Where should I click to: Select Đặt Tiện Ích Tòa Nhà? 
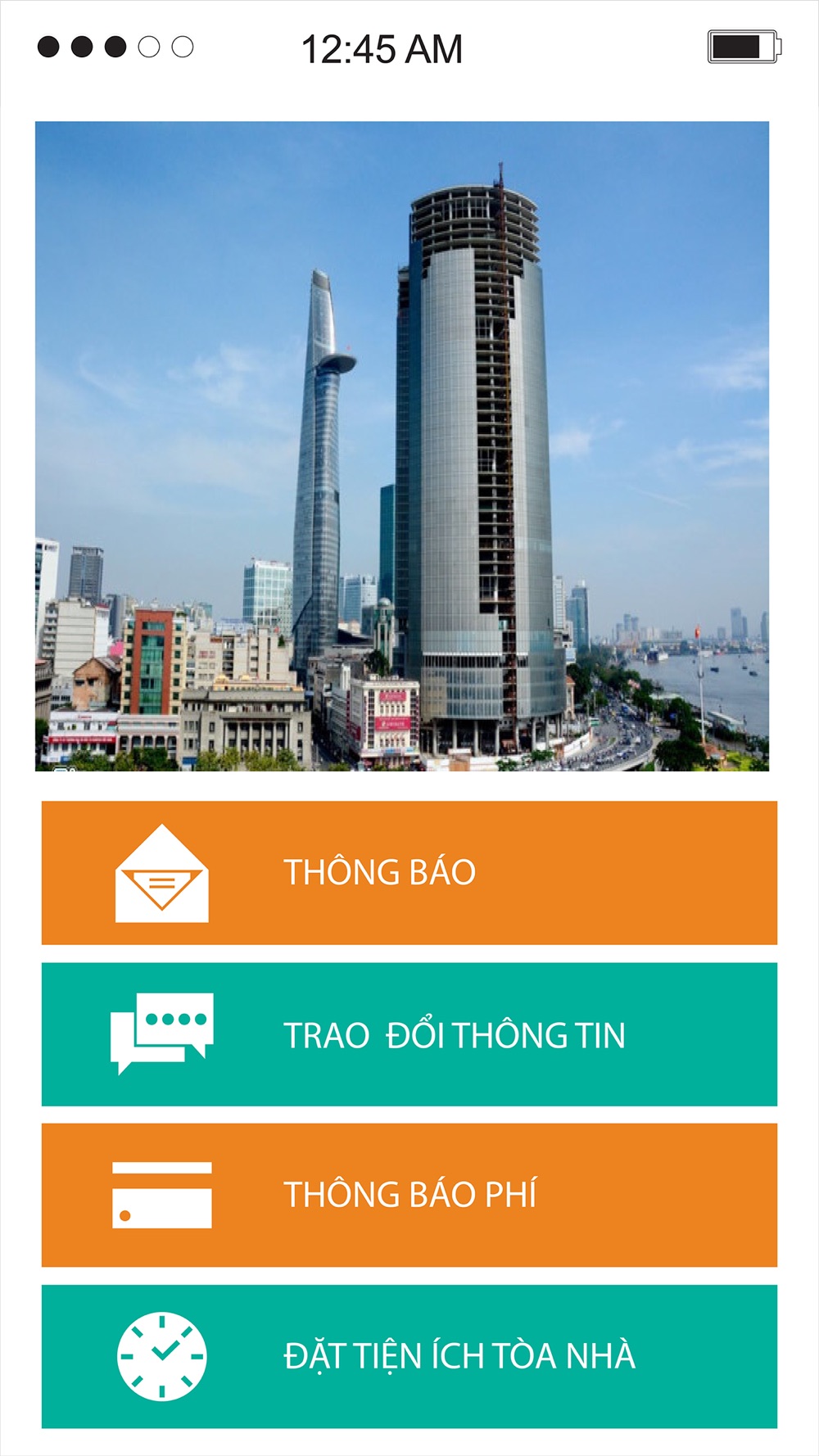pos(409,1356)
